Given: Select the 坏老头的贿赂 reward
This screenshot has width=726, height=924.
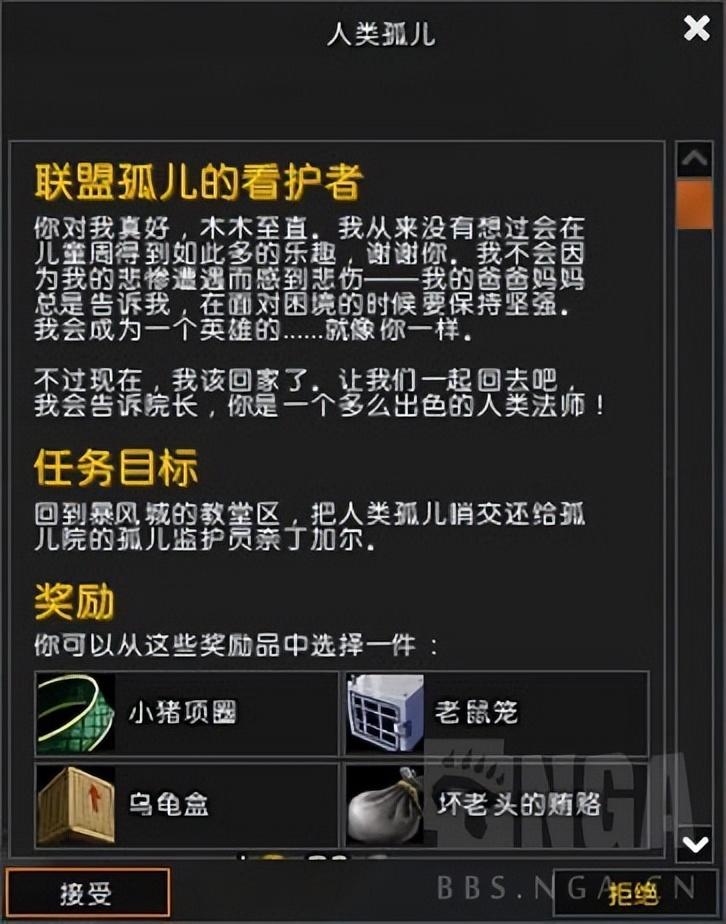Looking at the screenshot, I should [497, 803].
